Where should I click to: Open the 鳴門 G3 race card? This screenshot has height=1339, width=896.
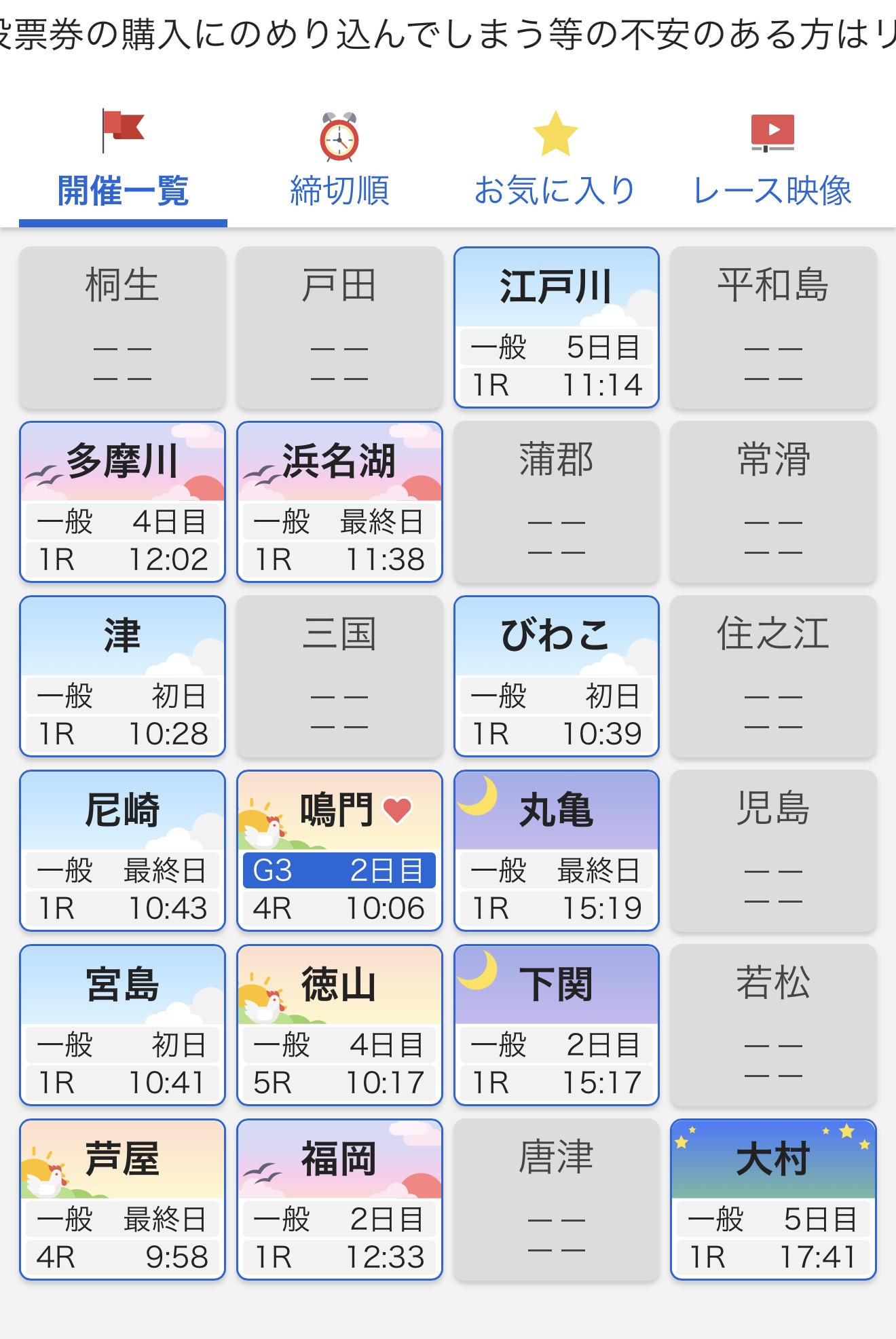click(339, 850)
